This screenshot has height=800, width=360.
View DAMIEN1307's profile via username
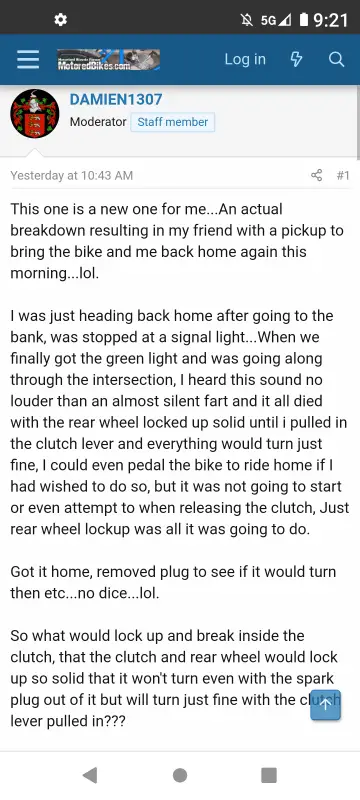point(116,99)
